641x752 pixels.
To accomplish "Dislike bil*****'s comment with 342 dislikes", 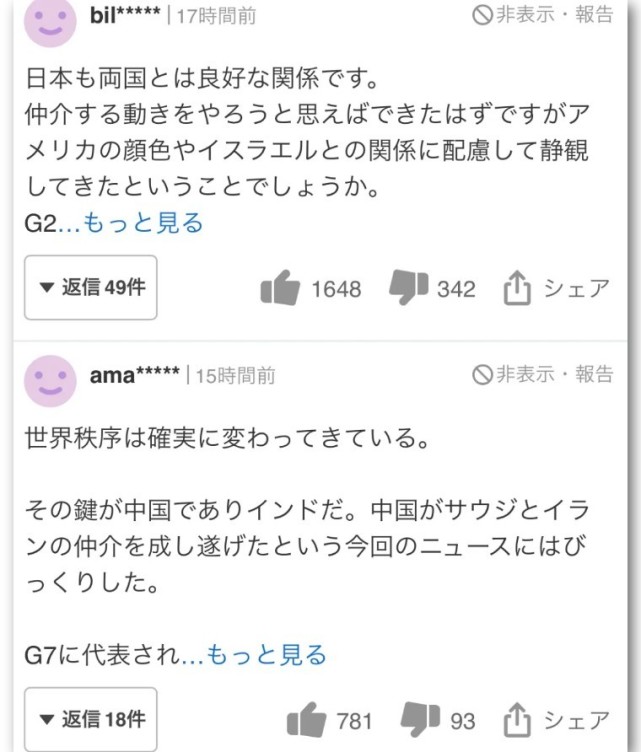I will pyautogui.click(x=407, y=289).
